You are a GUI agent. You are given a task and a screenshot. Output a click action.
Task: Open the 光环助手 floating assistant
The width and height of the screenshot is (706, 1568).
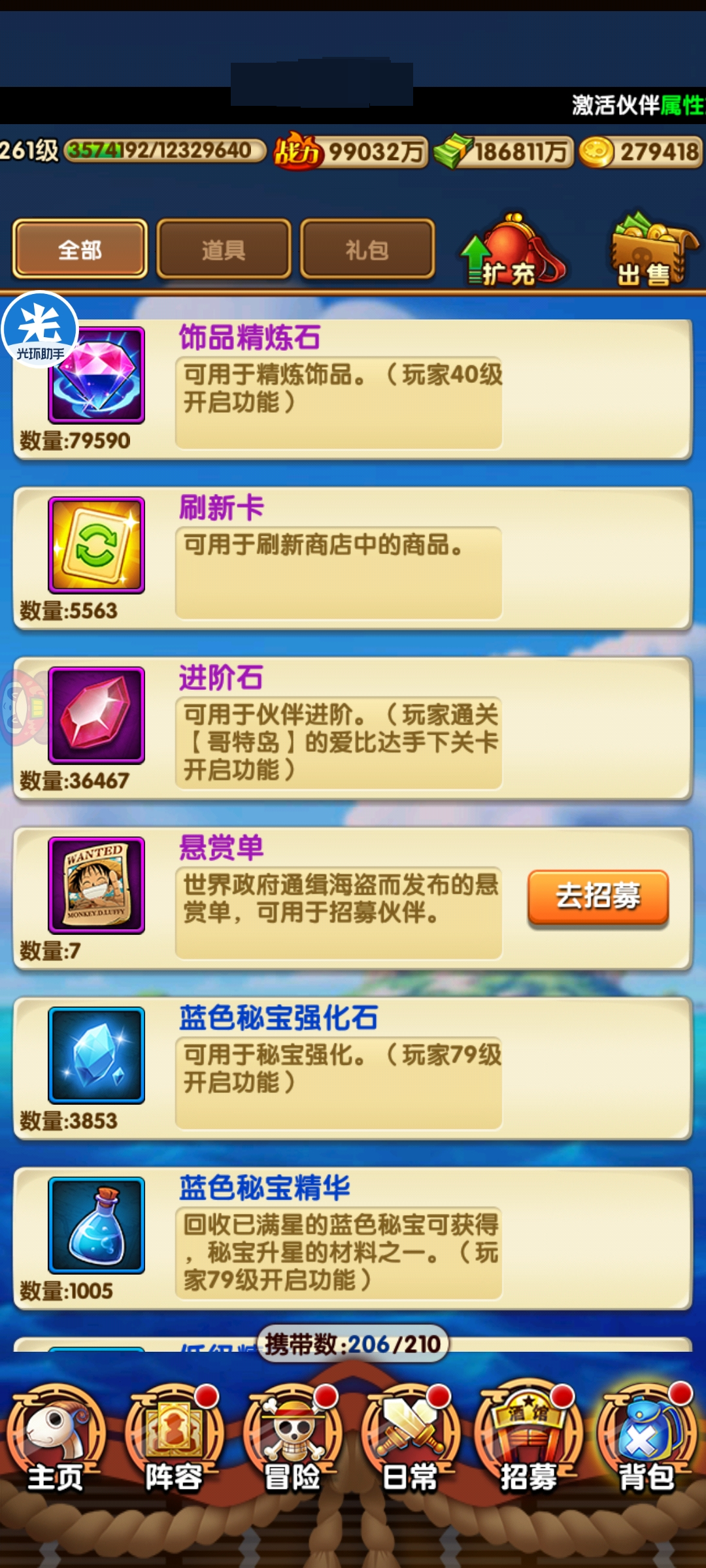click(x=39, y=330)
